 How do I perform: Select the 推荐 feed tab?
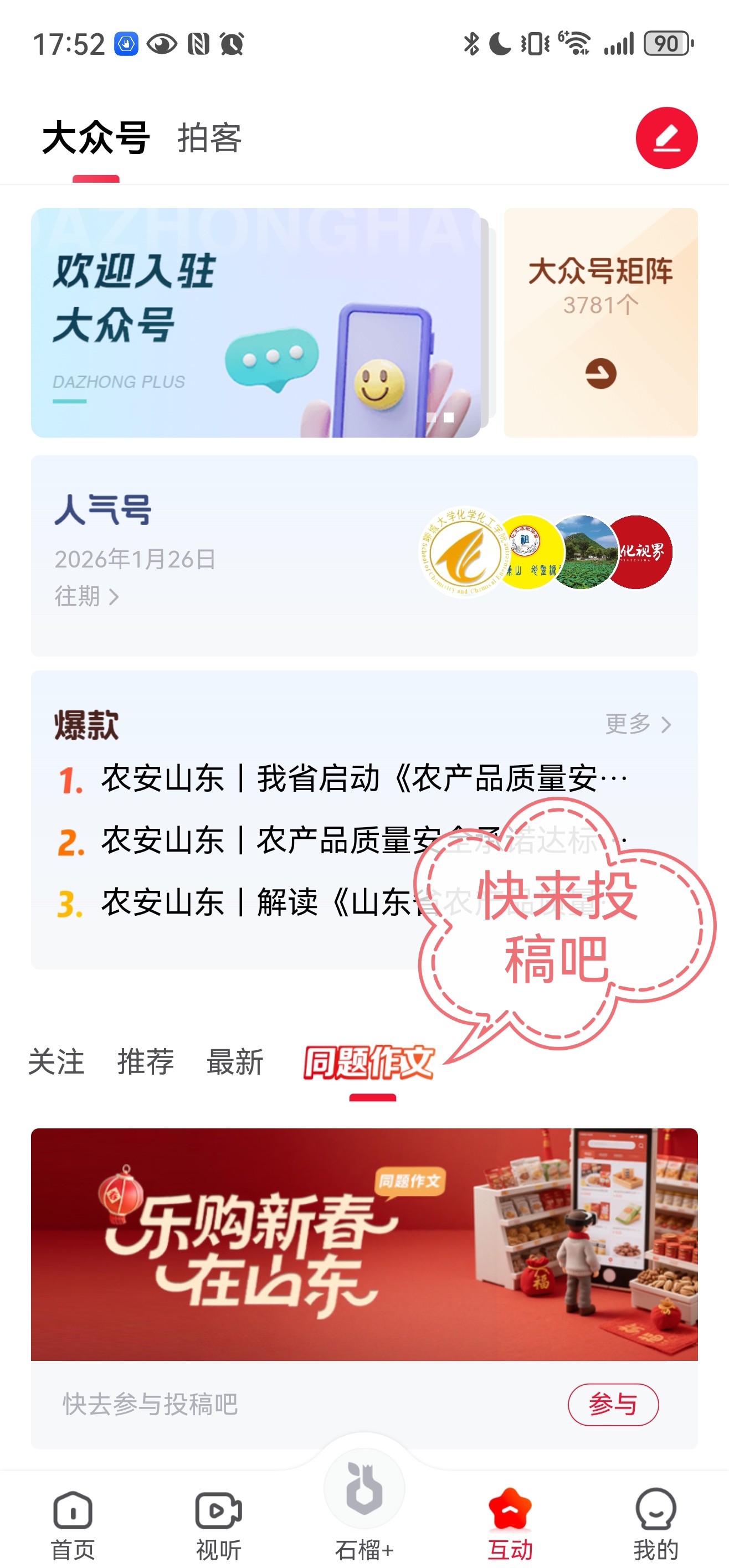(x=146, y=1062)
